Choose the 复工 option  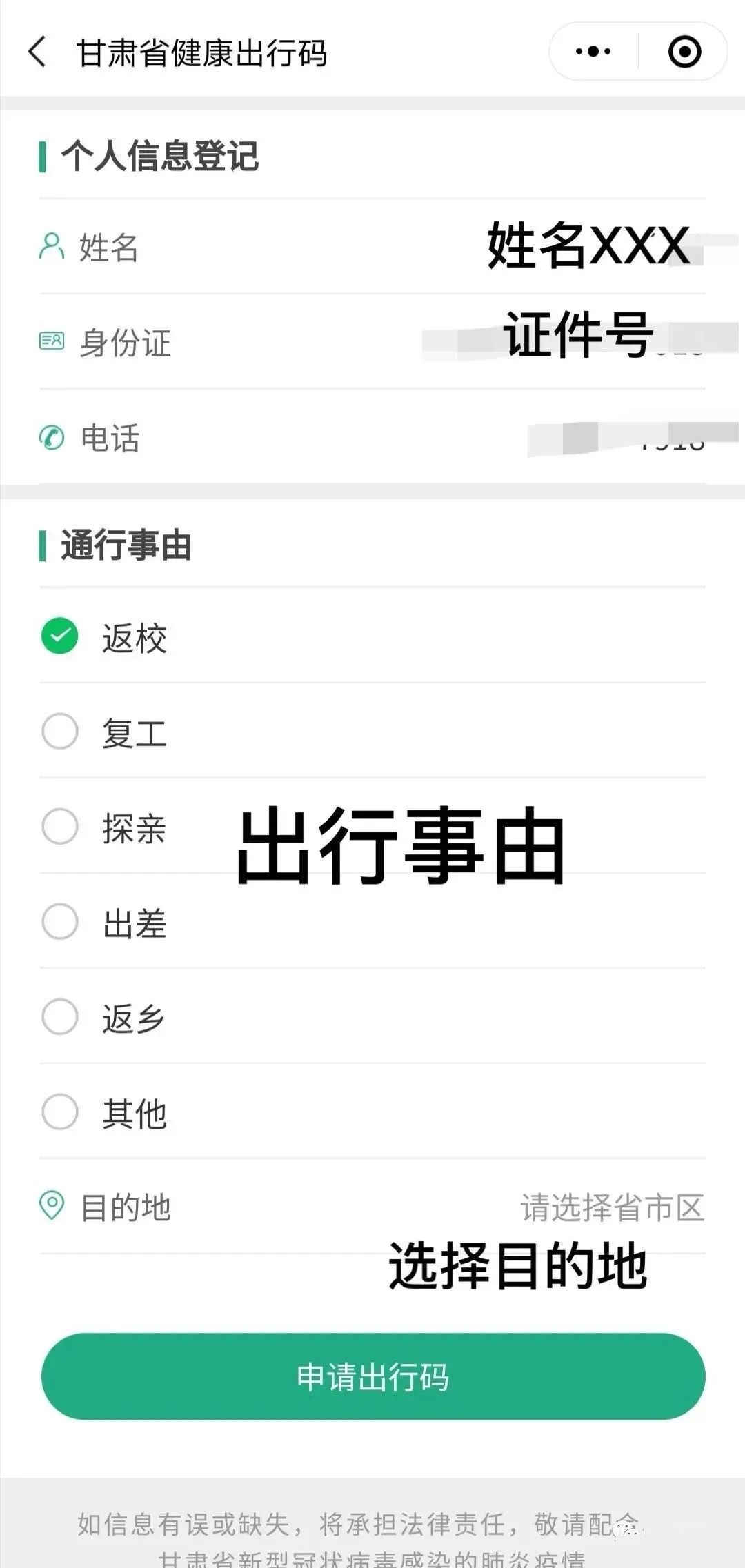(60, 731)
